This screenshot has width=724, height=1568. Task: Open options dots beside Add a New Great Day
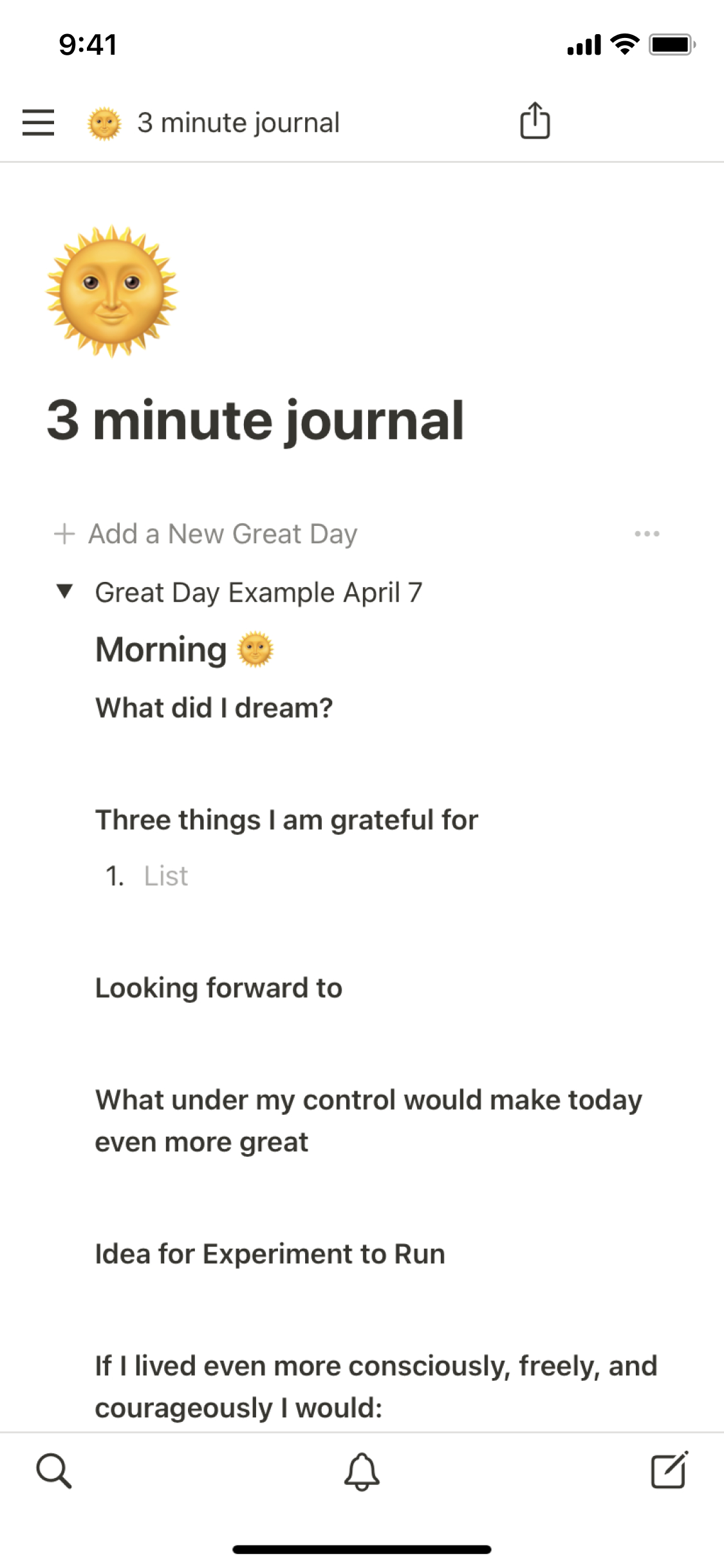coord(647,534)
